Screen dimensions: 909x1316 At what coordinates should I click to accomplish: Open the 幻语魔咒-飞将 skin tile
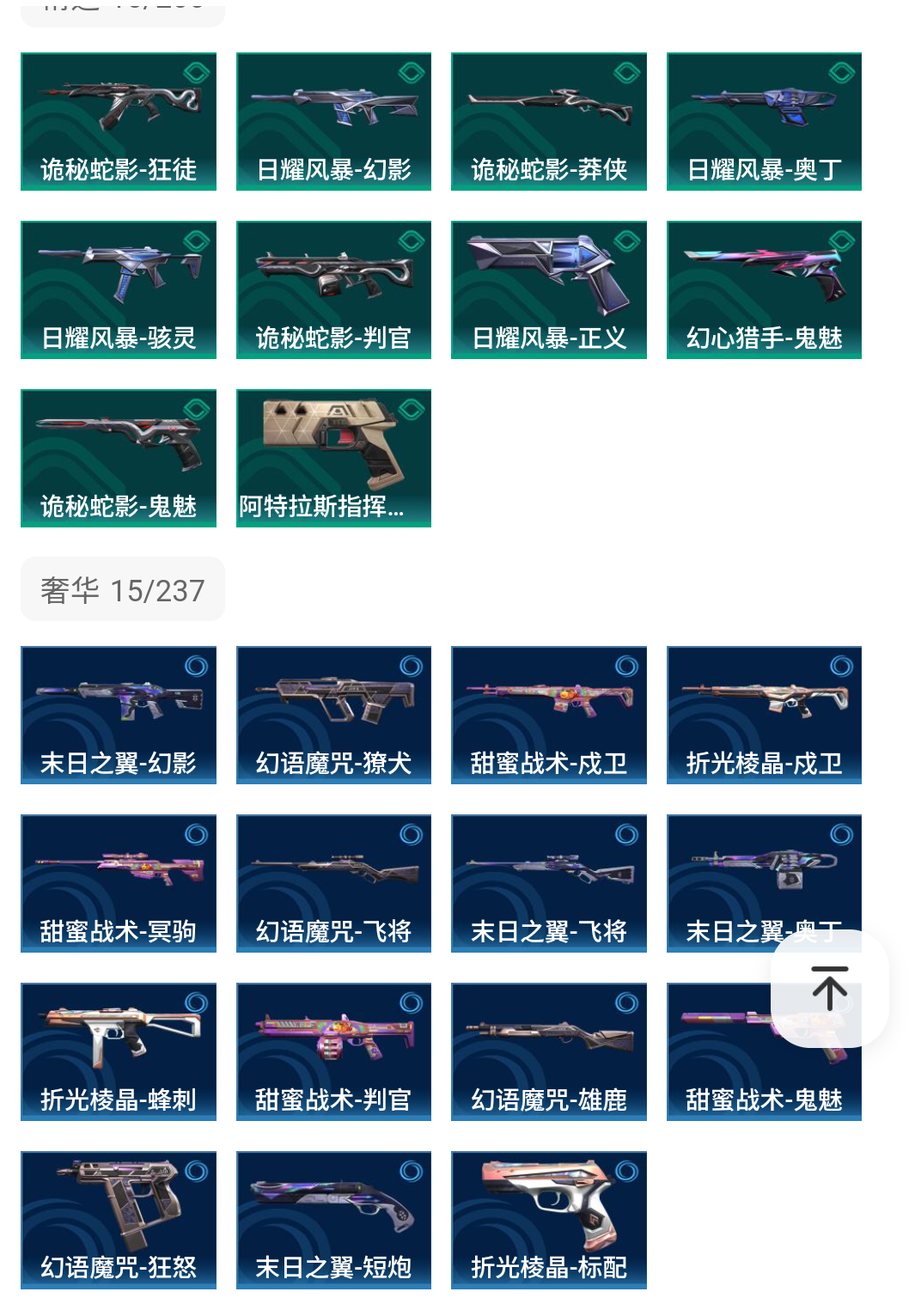coord(333,883)
